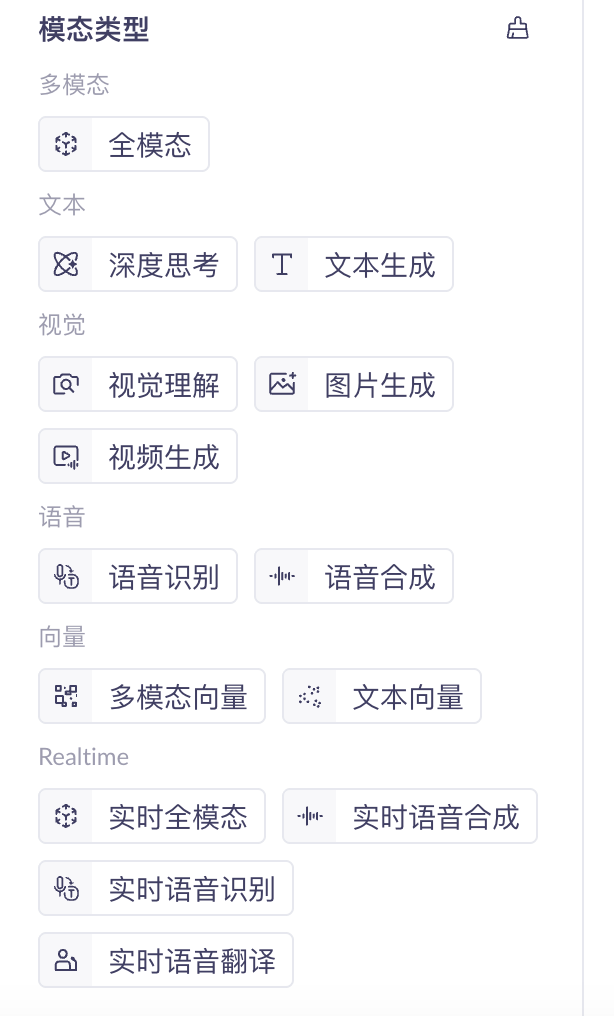This screenshot has width=614, height=1016.
Task: Choose the 深度思考 filter chip
Action: pyautogui.click(x=138, y=264)
